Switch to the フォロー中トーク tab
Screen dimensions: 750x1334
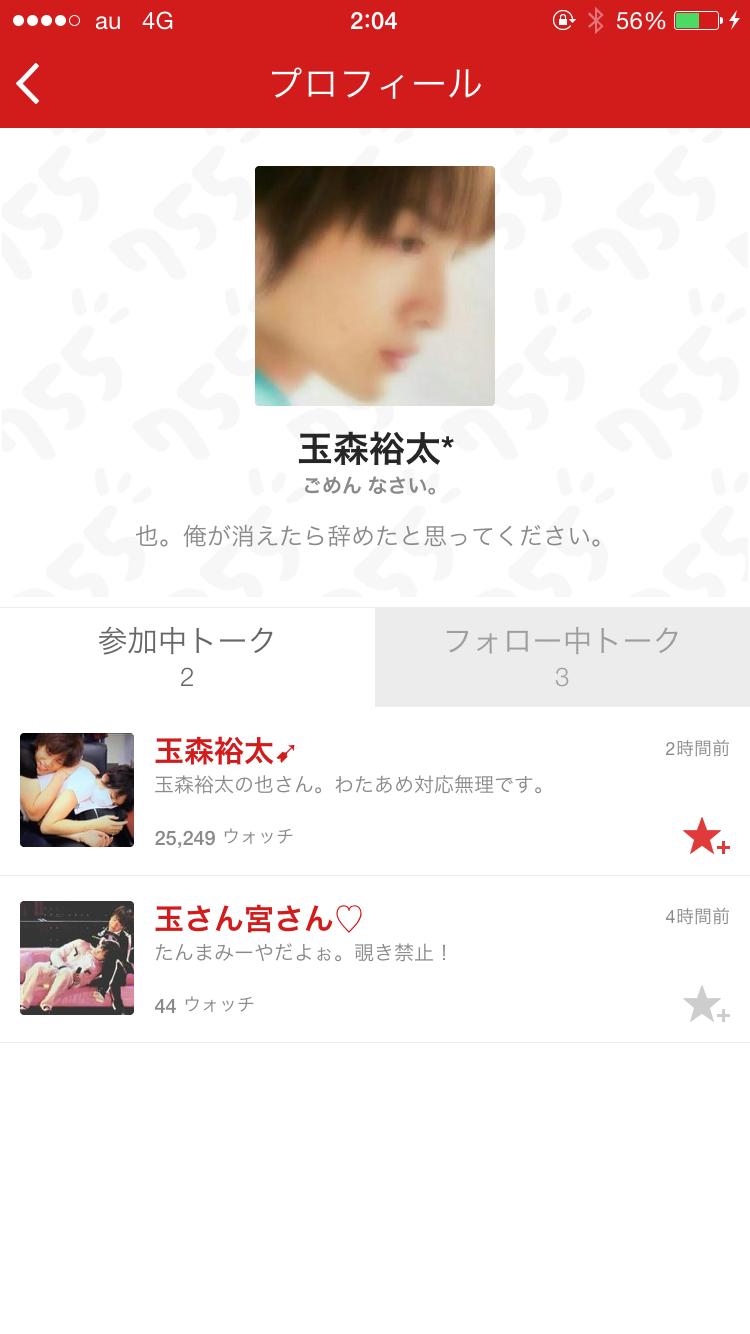tap(562, 656)
